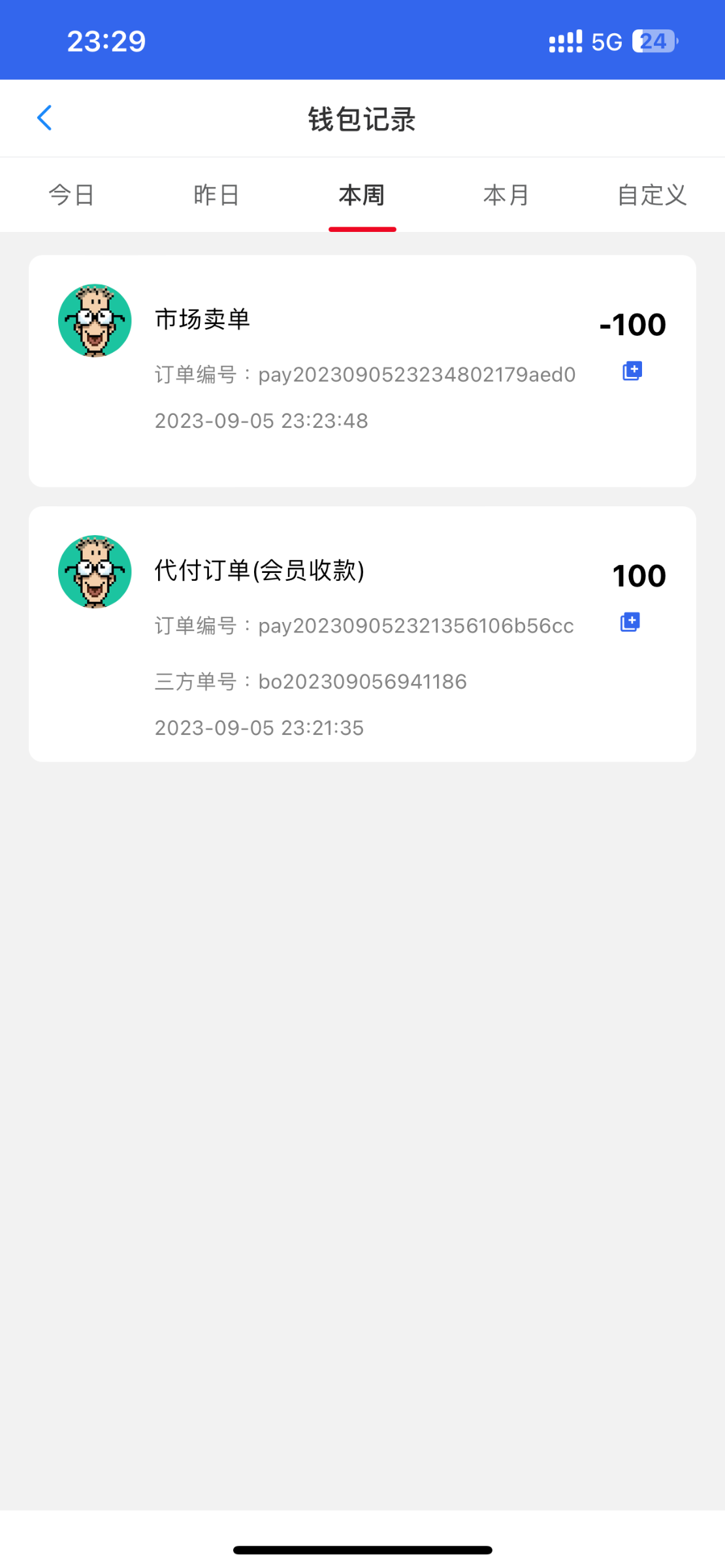Tap the 100 amount on 代付订单
The image size is (725, 1568).
click(638, 575)
